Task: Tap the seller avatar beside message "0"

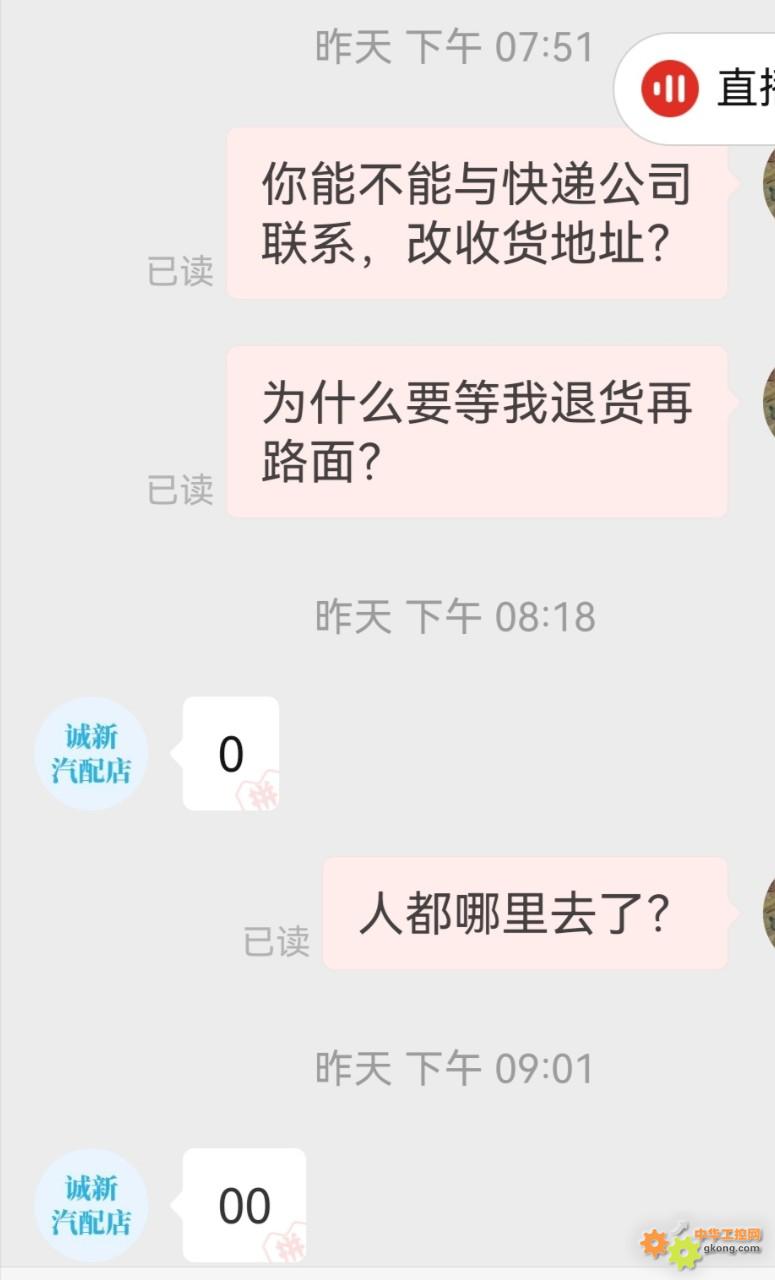Action: click(x=91, y=753)
